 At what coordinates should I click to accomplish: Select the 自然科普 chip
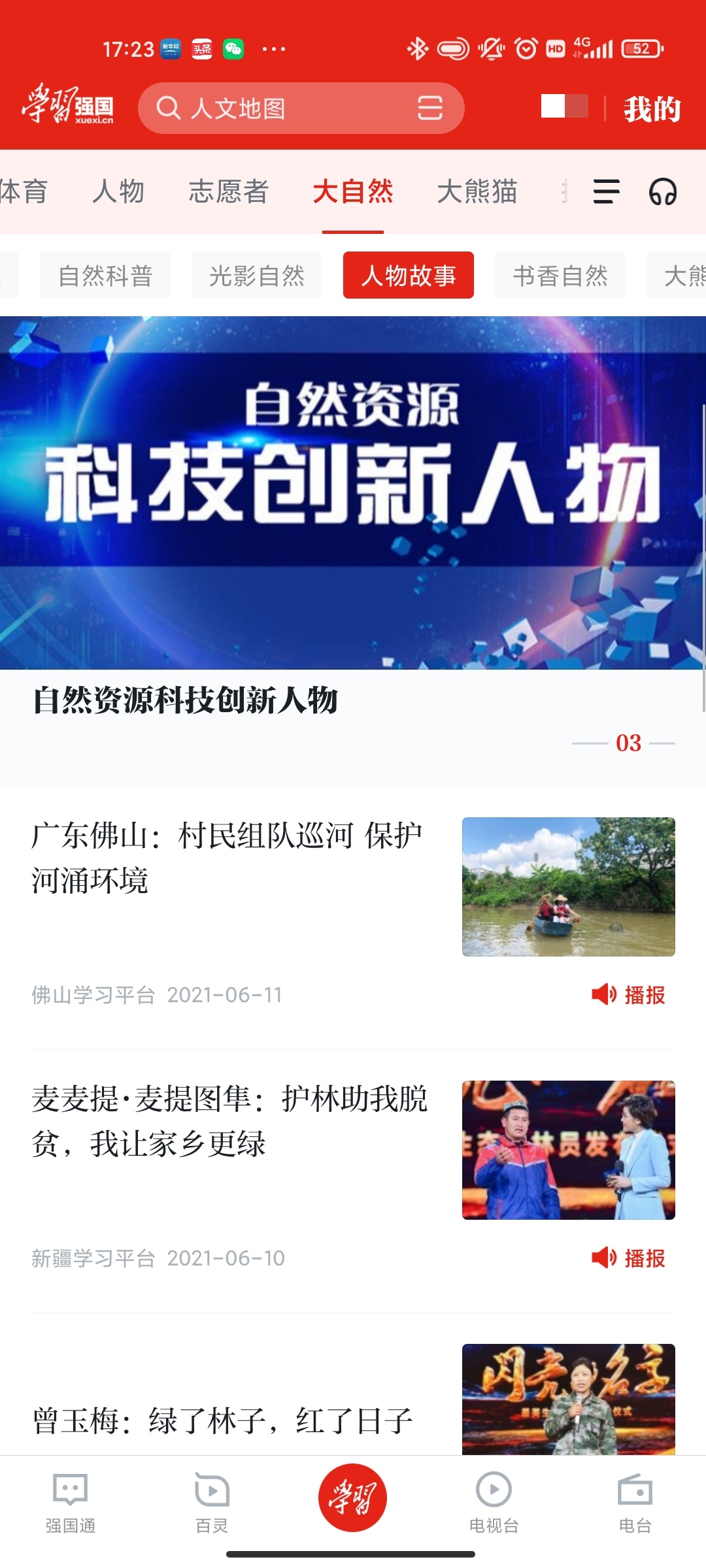pyautogui.click(x=105, y=276)
